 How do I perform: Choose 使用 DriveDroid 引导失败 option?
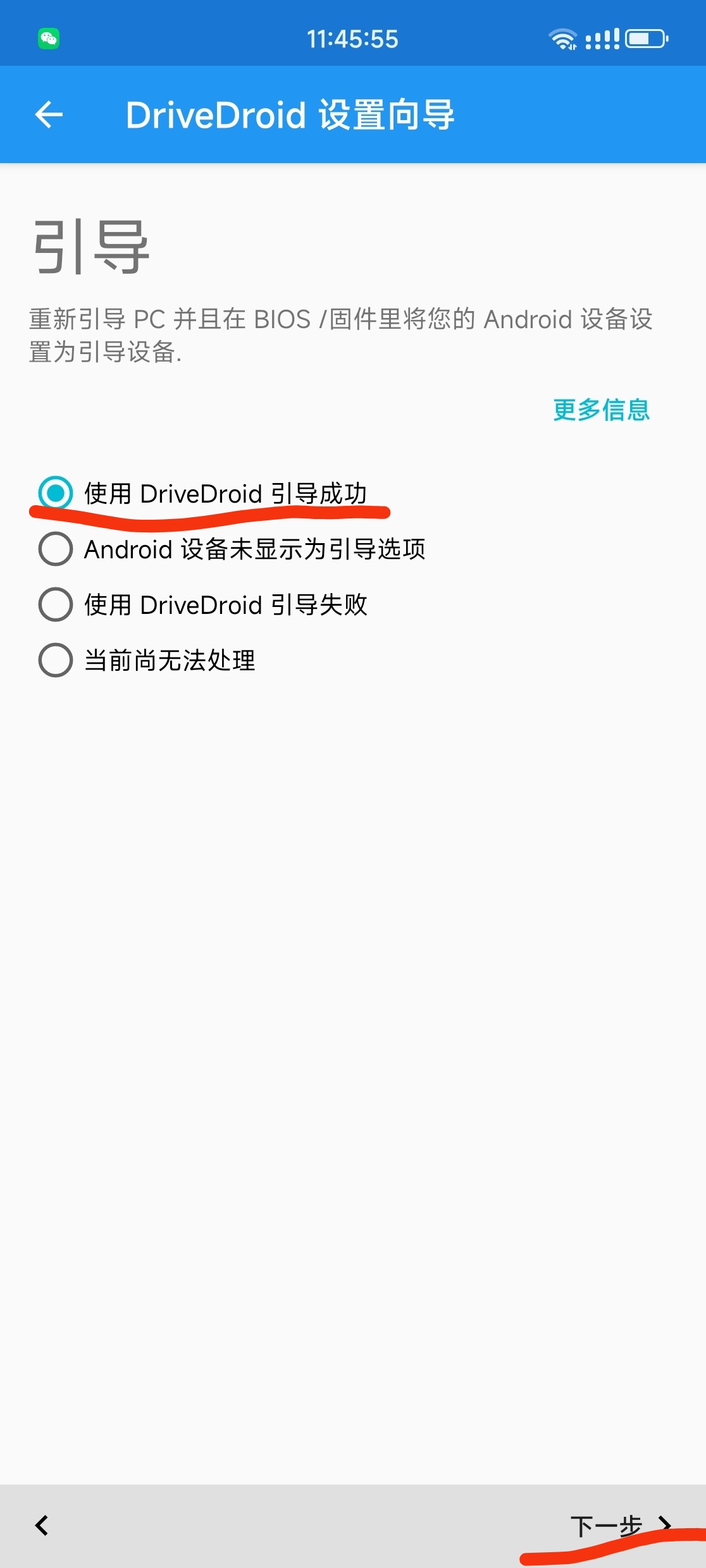226,605
